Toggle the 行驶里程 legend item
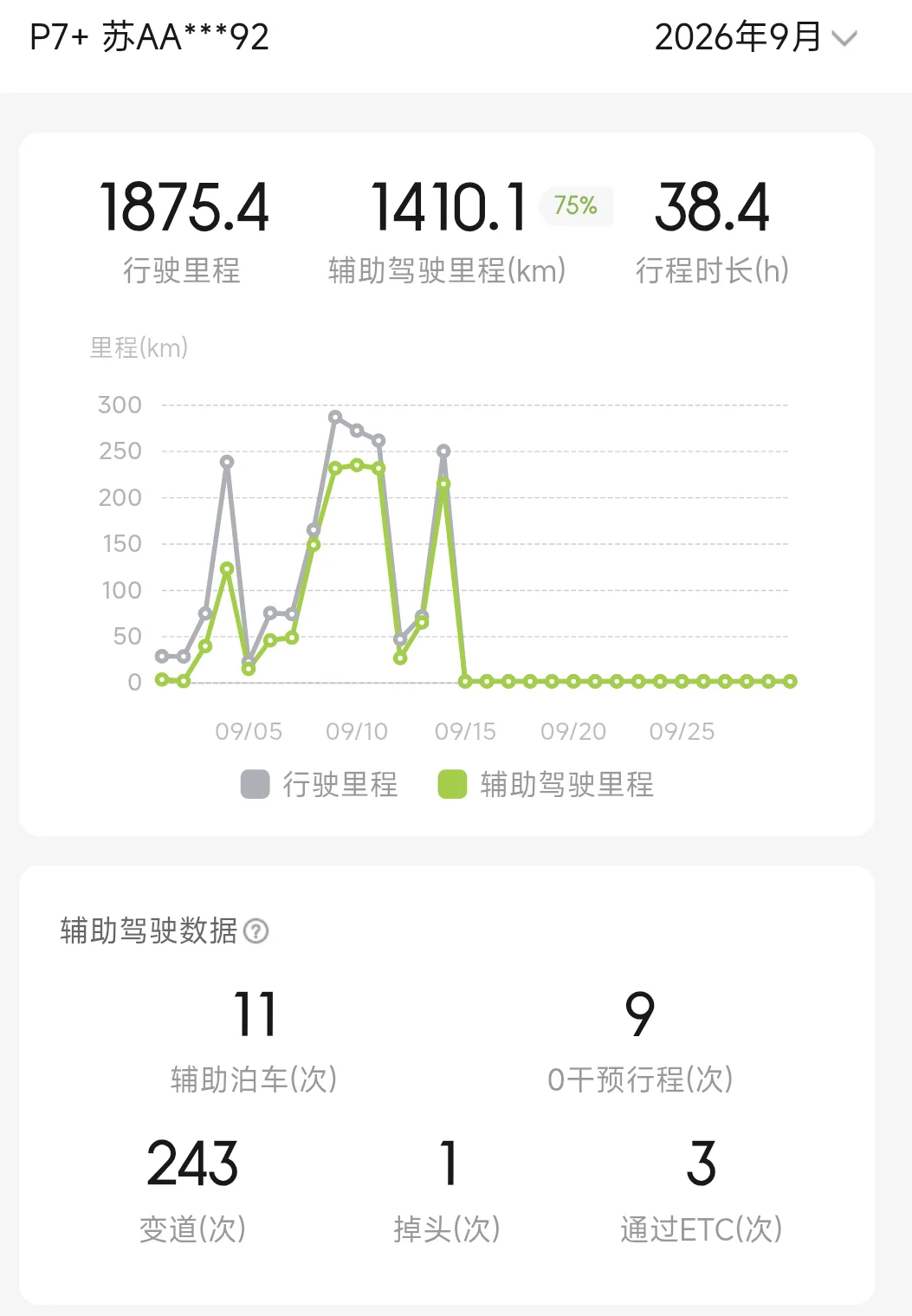 320,784
